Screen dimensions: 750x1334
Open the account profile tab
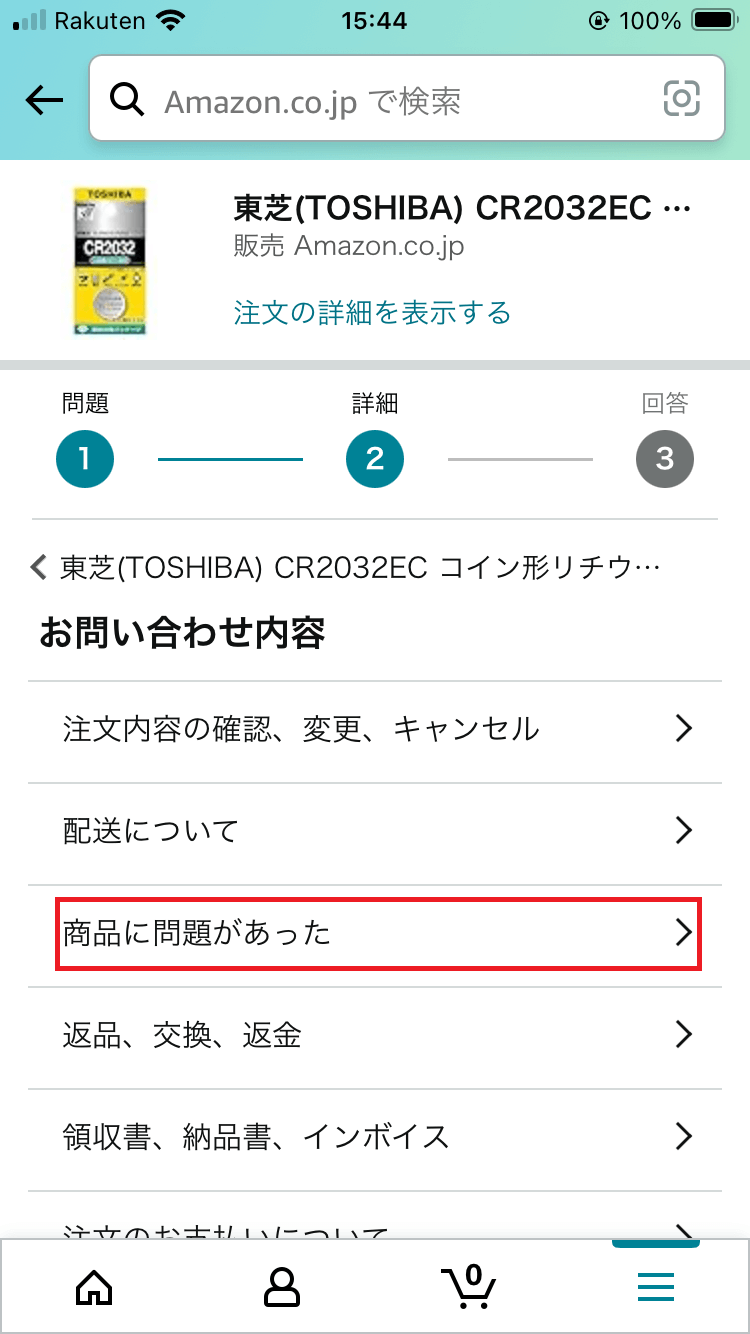(x=282, y=1287)
